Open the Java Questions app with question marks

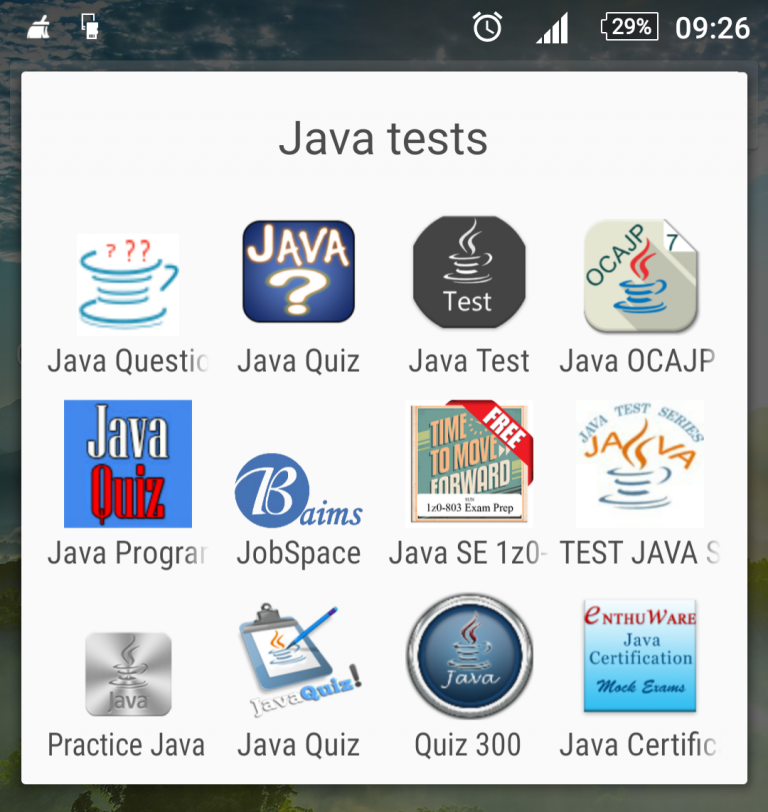click(x=128, y=285)
